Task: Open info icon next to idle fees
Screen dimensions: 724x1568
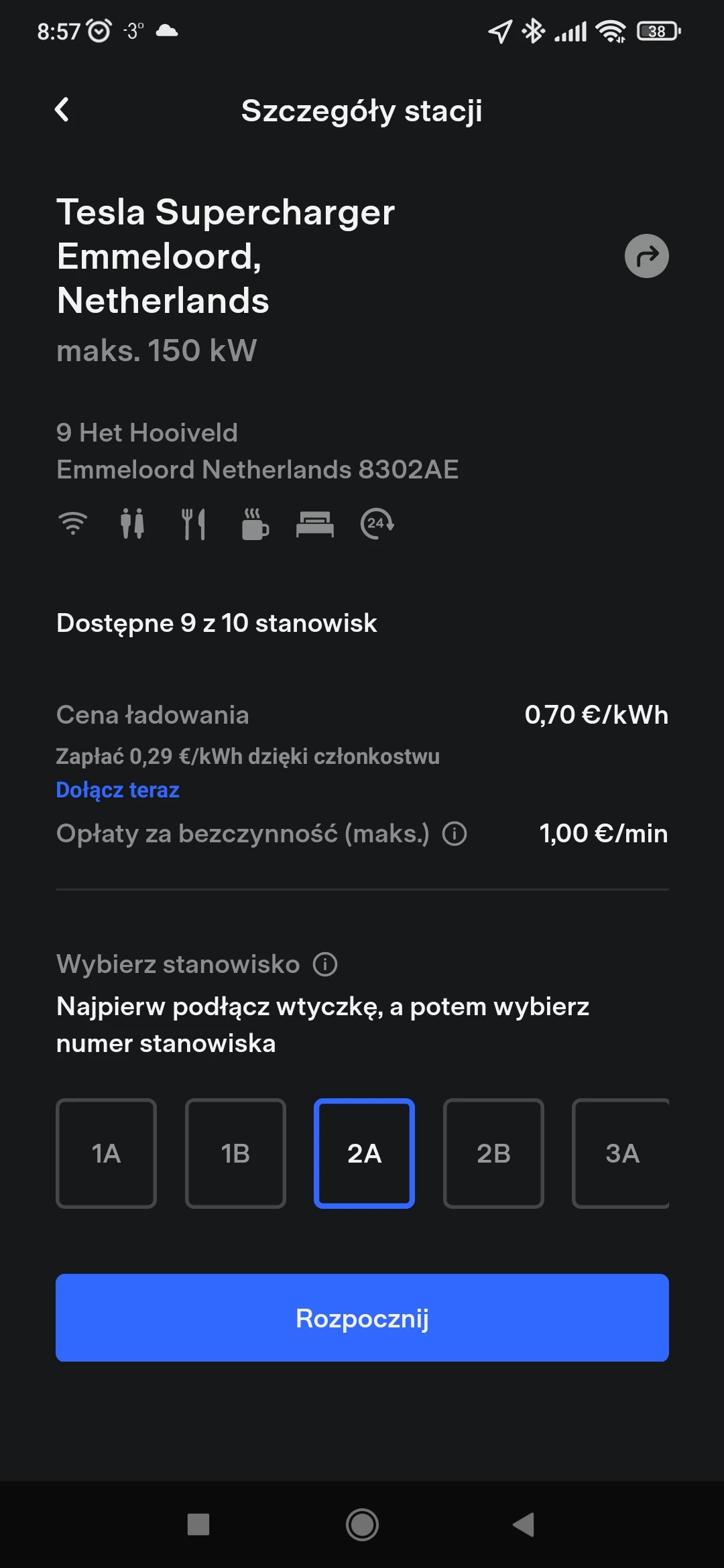Action: [454, 834]
